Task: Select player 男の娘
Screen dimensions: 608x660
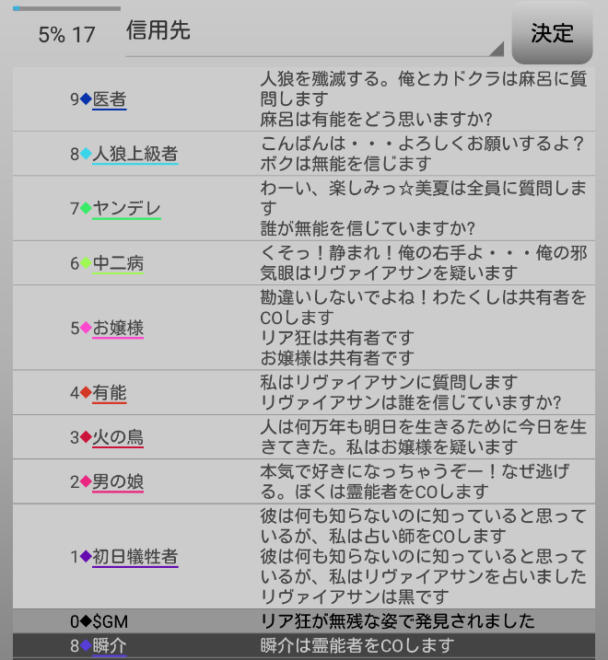Action: (x=118, y=482)
